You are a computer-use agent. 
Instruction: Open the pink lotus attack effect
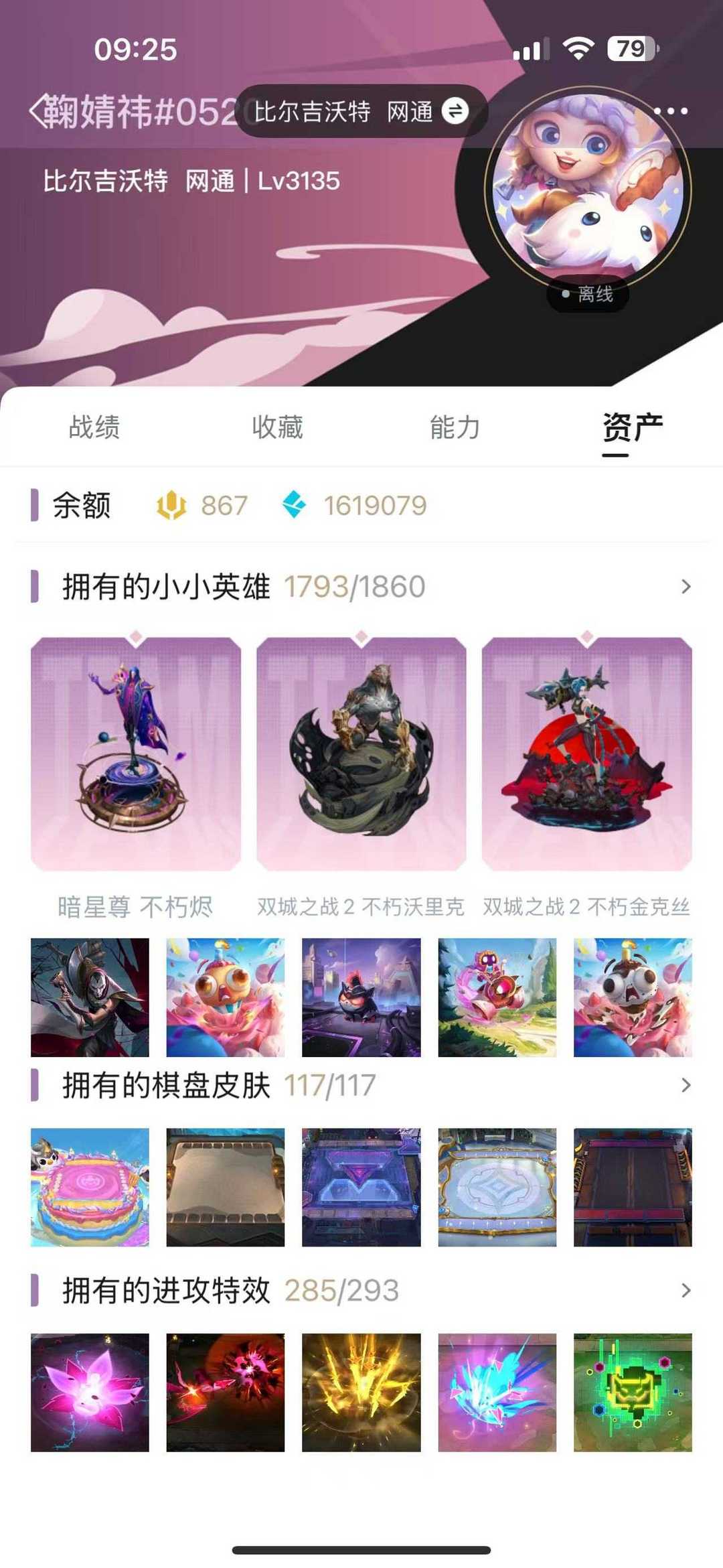90,1392
